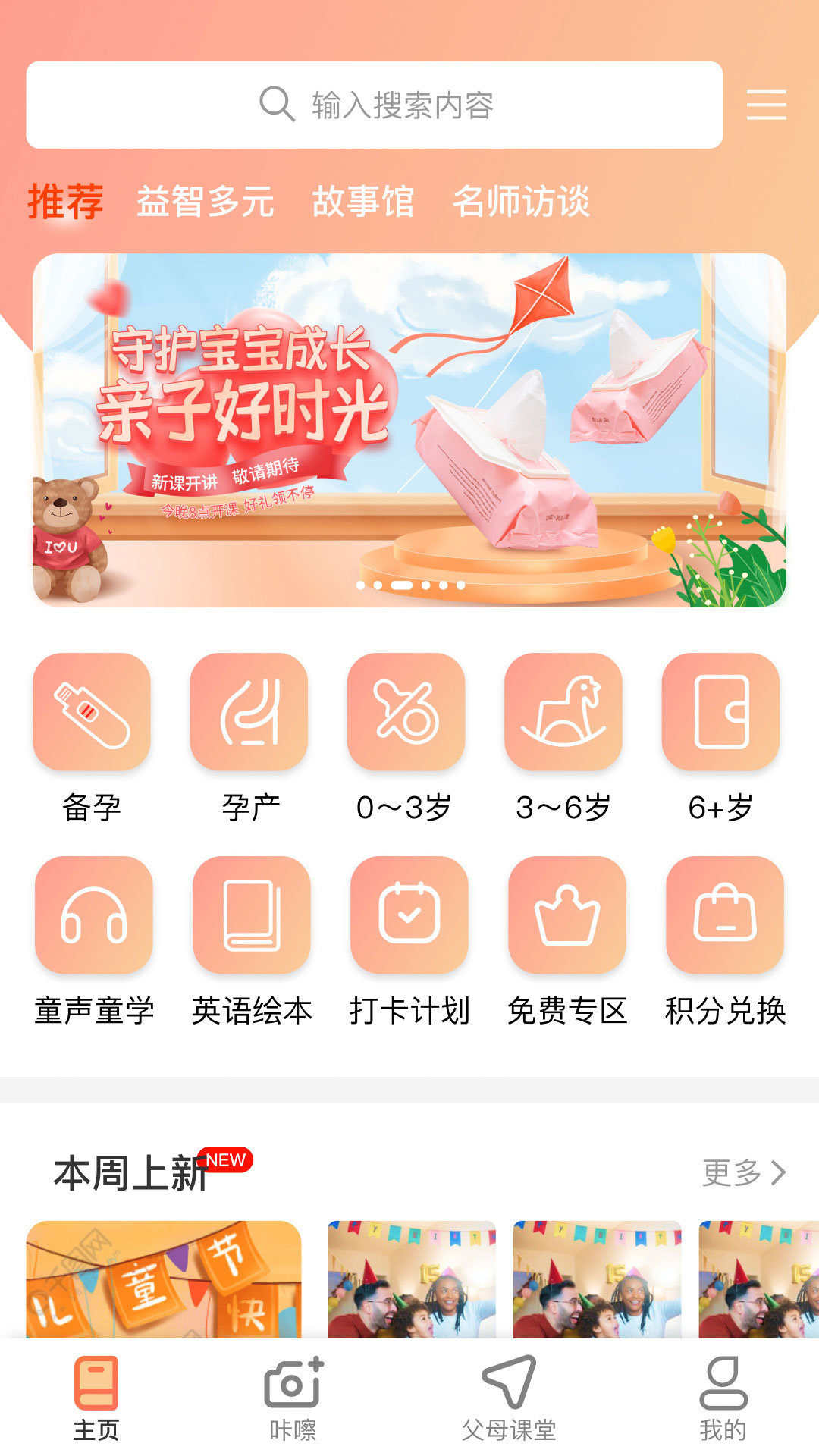Open the hamburger menu
This screenshot has height=1456, width=819.
766,105
